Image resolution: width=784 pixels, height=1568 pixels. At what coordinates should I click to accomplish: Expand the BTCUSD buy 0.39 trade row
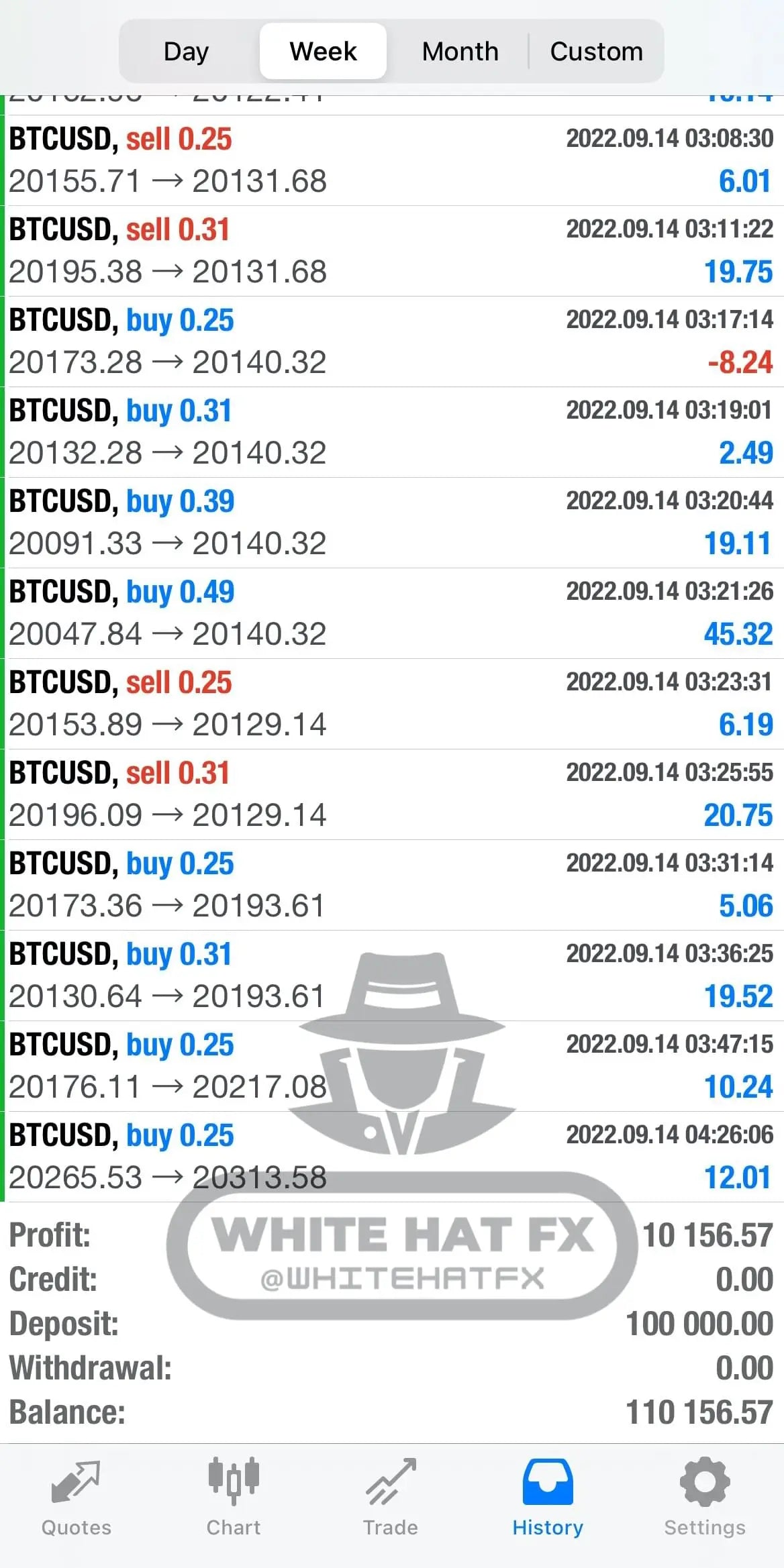coord(392,523)
